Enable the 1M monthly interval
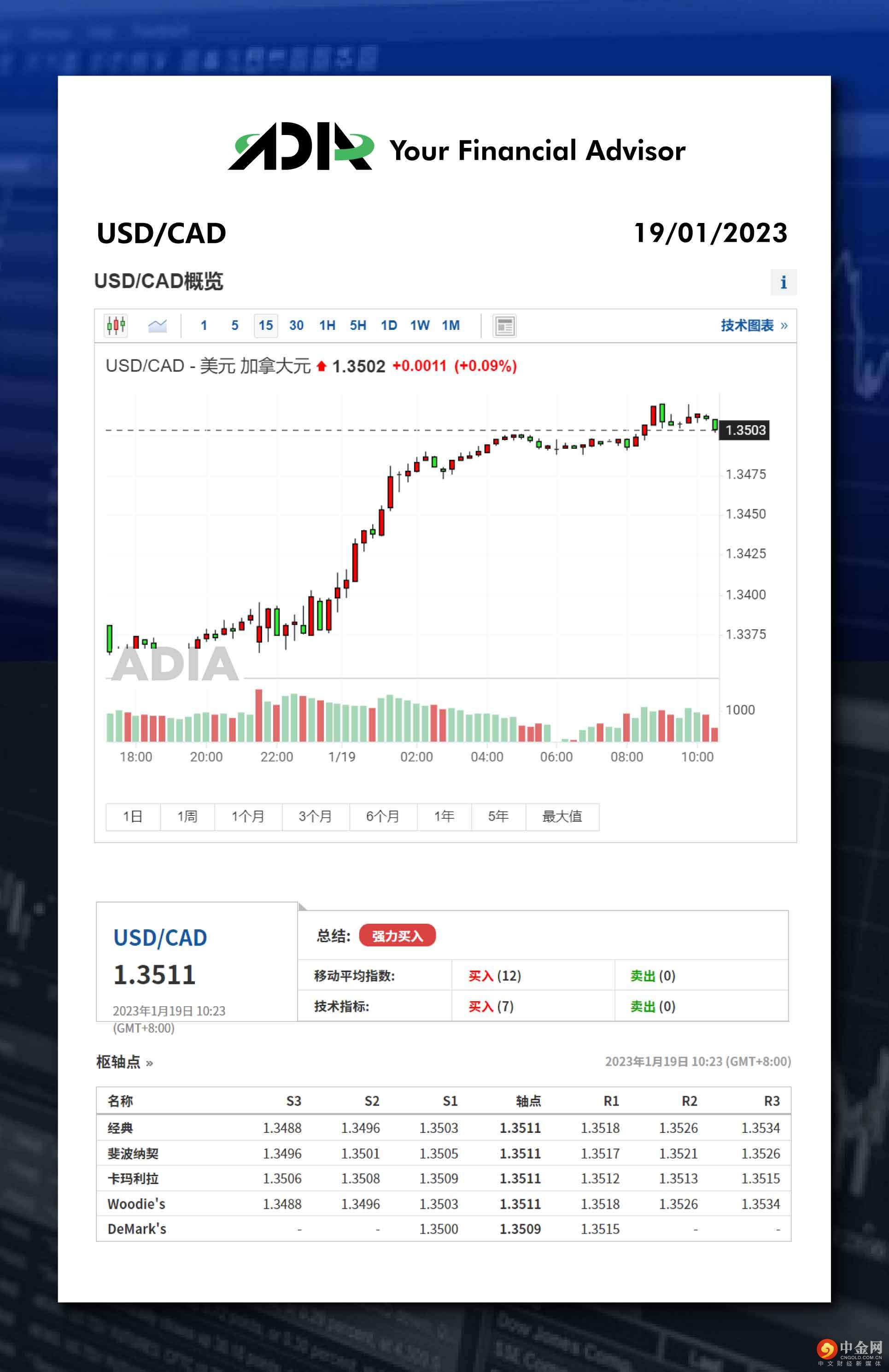889x1372 pixels. click(452, 325)
